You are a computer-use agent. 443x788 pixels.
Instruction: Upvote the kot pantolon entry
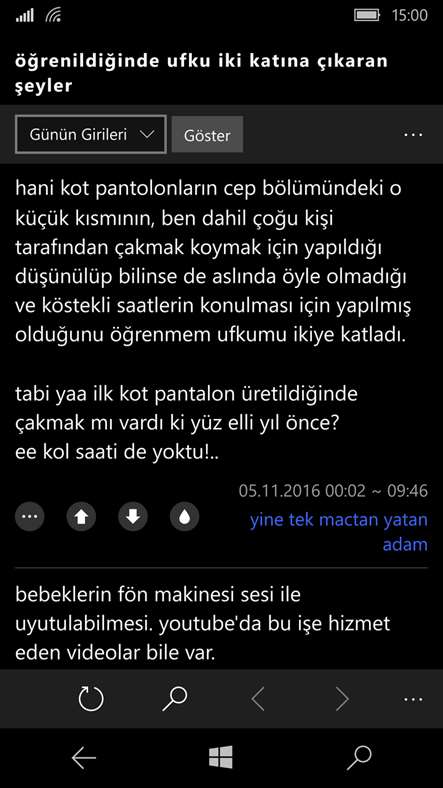tap(81, 517)
